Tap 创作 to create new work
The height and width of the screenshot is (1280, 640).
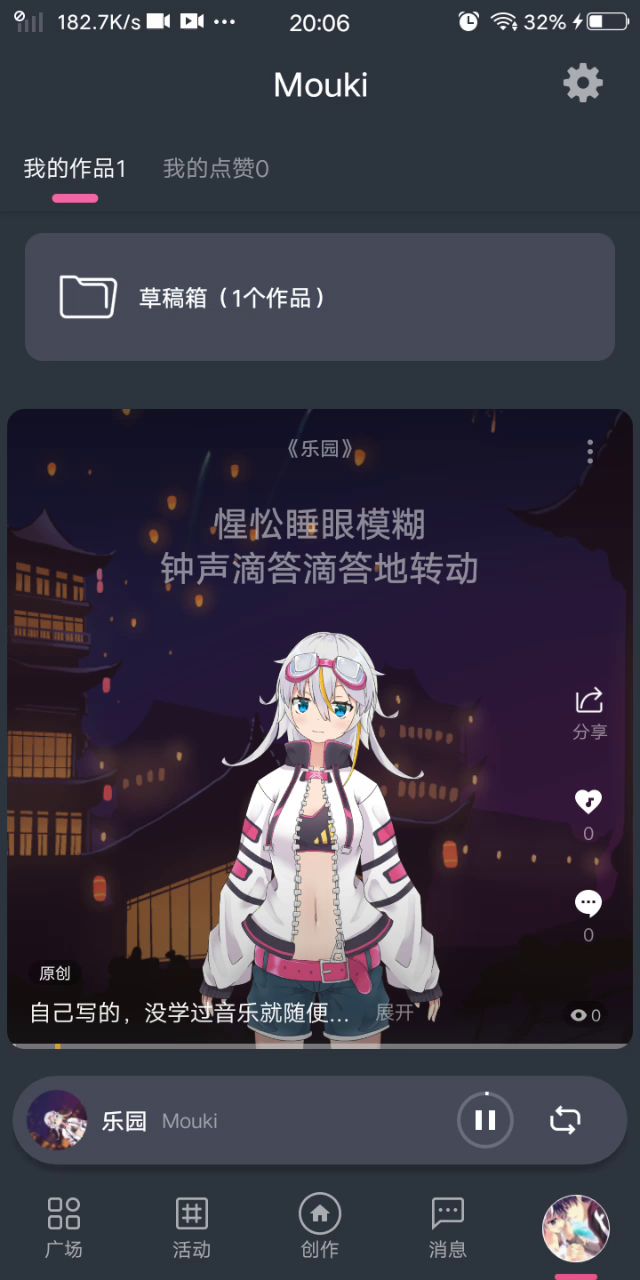point(320,1226)
